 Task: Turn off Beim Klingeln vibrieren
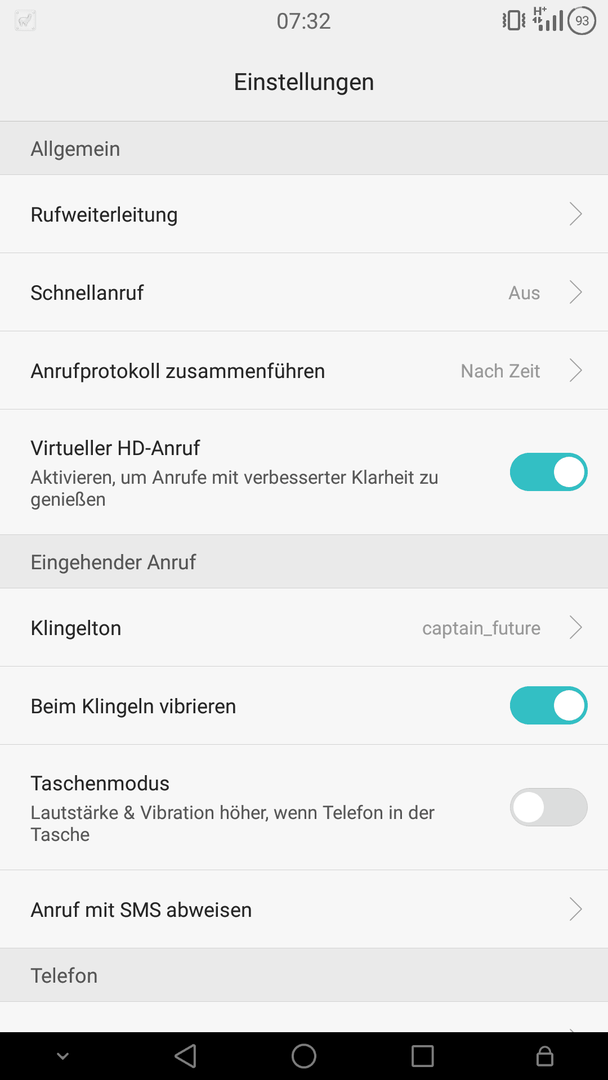[x=548, y=705]
